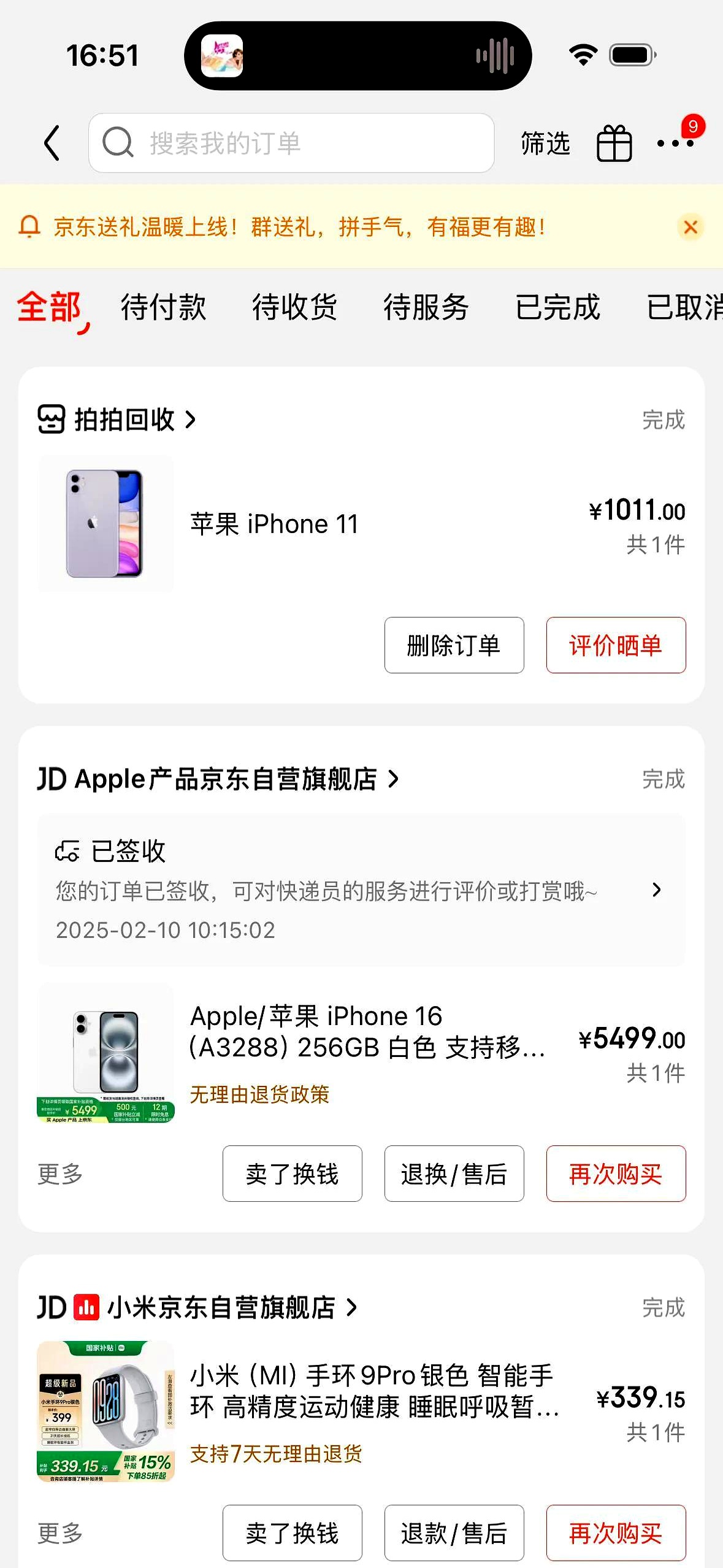Open 小米京东自营旗舰店 via its chevron
Image resolution: width=723 pixels, height=1568 pixels.
click(x=351, y=1309)
